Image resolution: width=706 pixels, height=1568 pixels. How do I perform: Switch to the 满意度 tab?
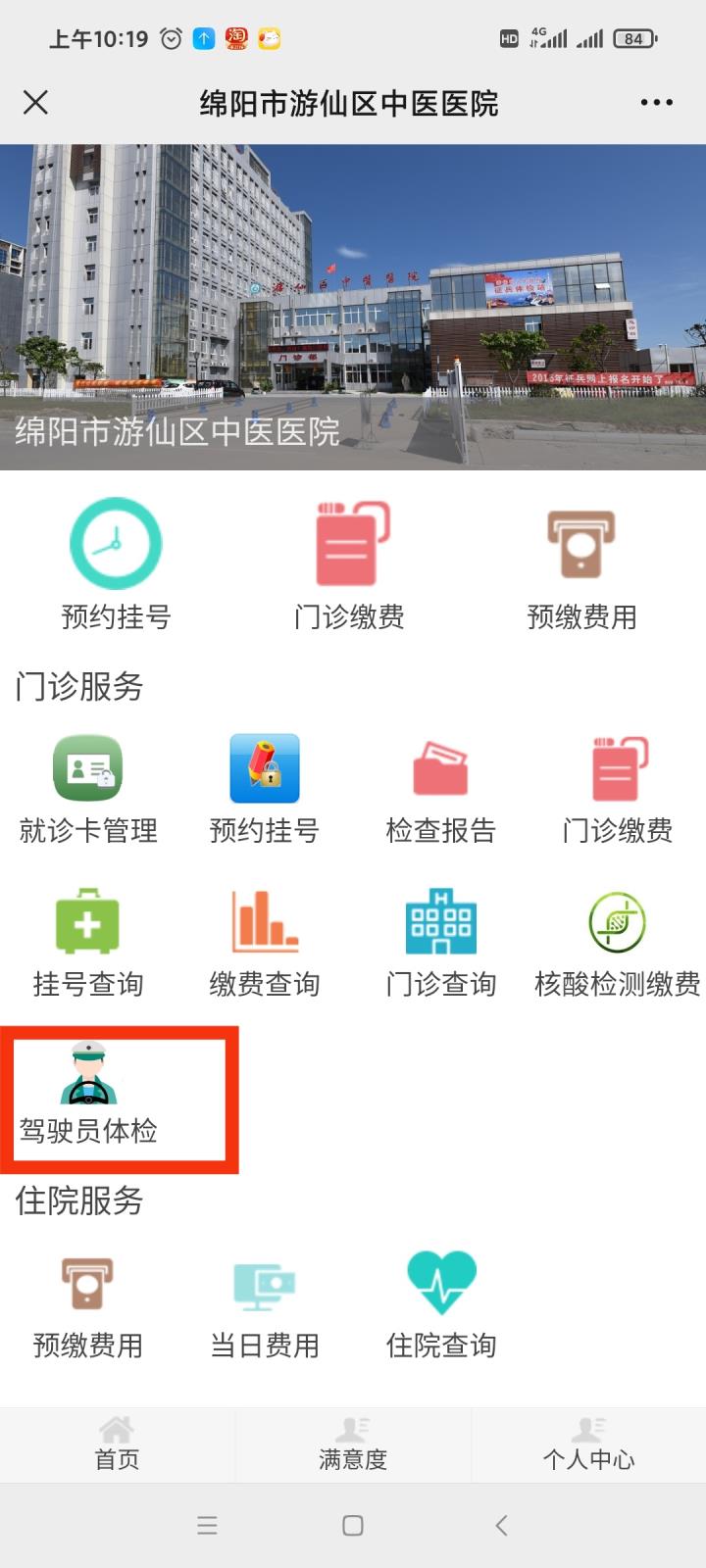353,1445
